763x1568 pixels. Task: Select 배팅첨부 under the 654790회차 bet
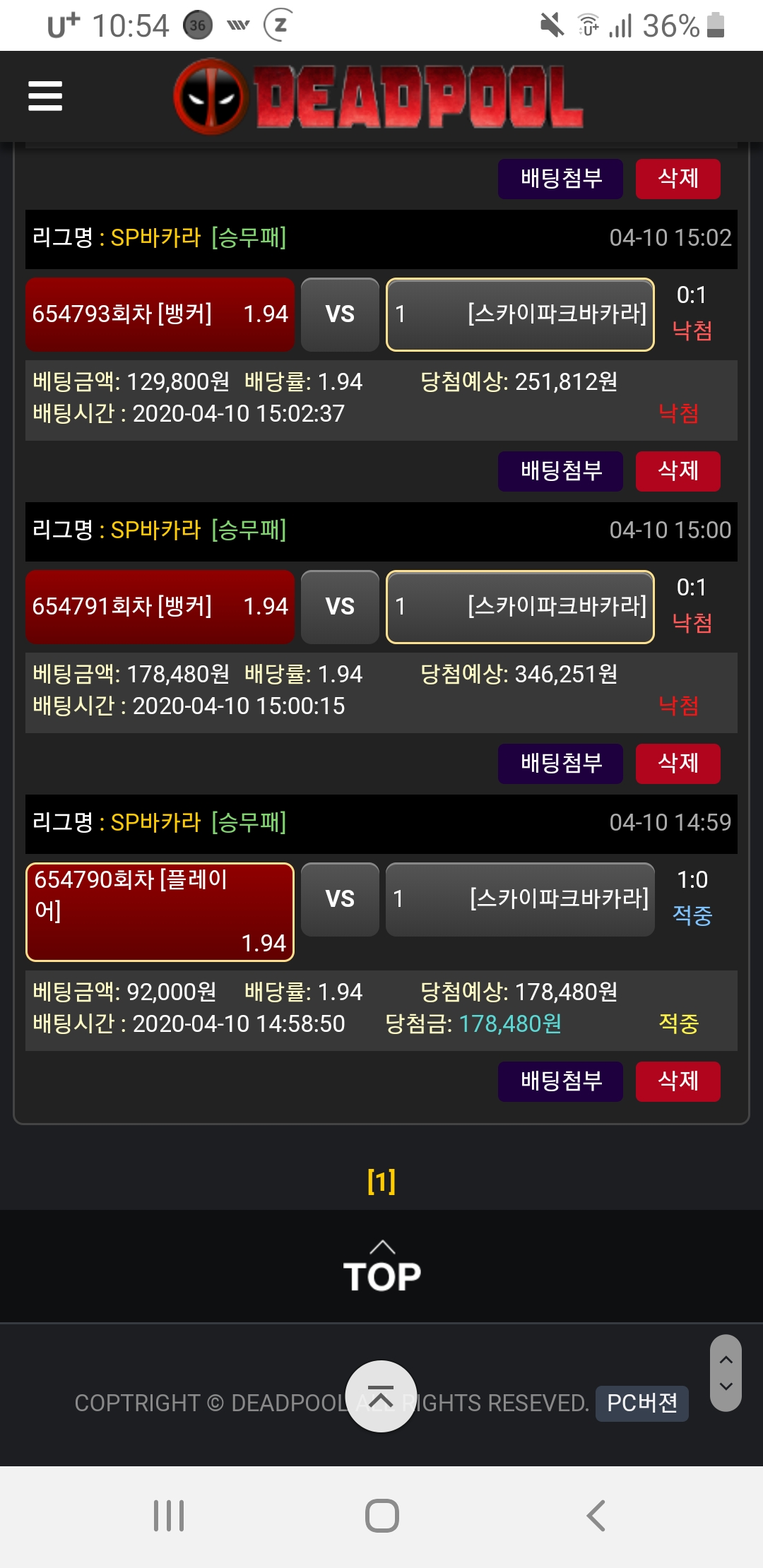tap(560, 1081)
